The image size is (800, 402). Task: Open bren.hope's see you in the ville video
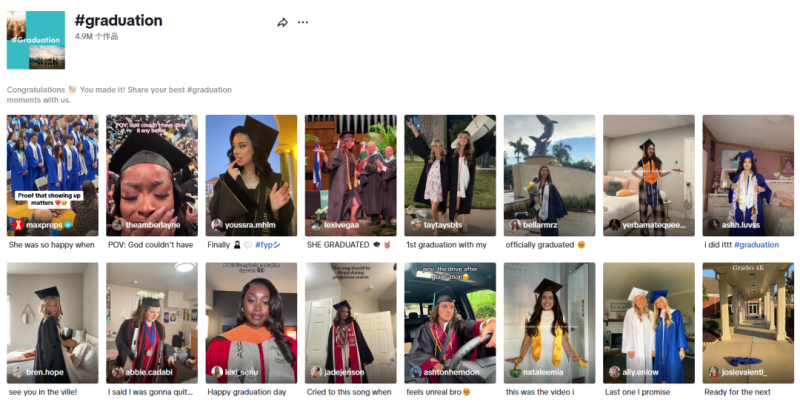pyautogui.click(x=52, y=320)
